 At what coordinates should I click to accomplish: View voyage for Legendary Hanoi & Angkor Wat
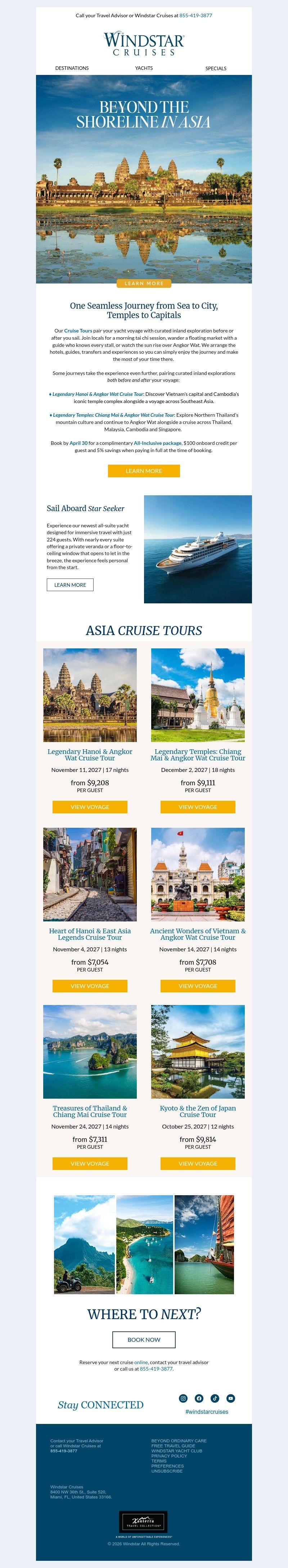coord(90,807)
